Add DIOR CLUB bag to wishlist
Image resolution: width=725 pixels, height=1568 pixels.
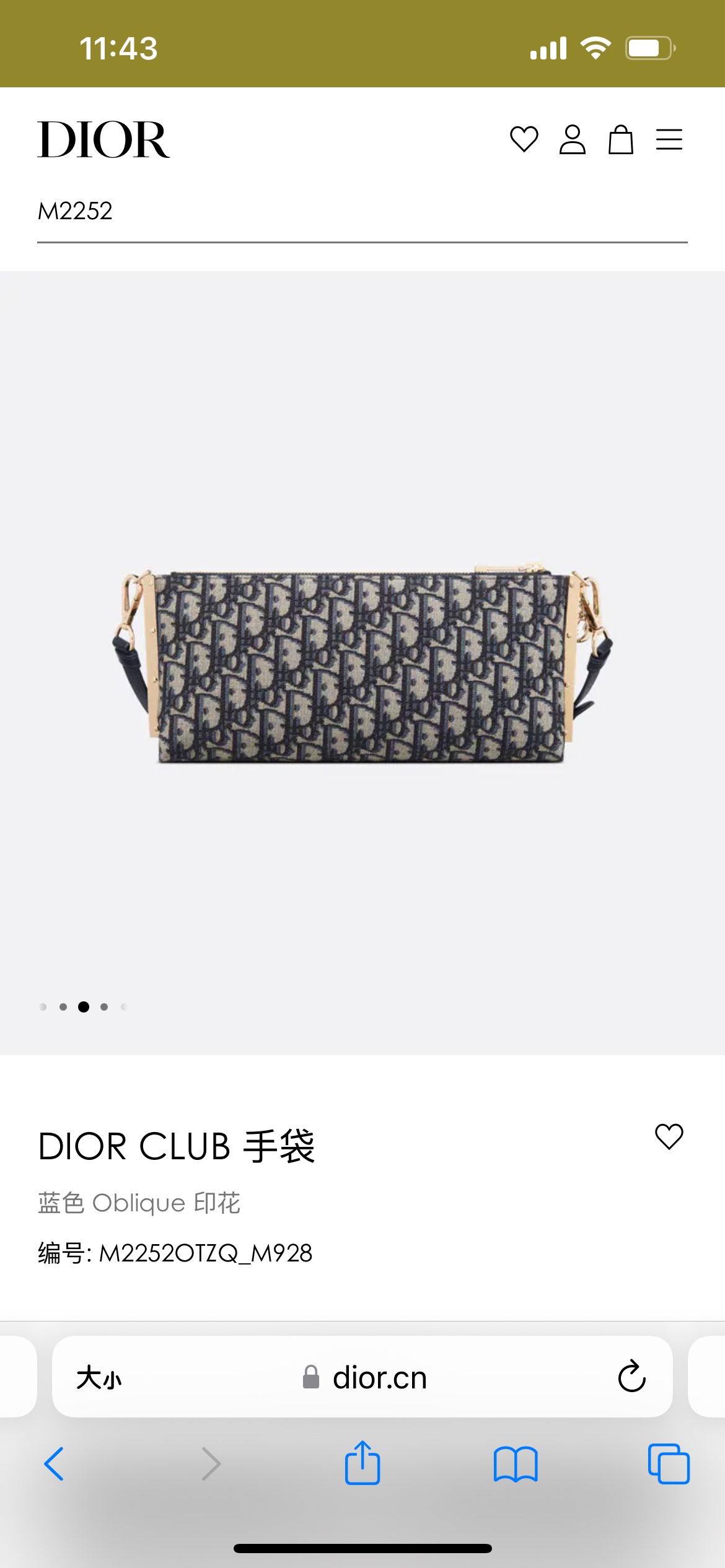669,1136
